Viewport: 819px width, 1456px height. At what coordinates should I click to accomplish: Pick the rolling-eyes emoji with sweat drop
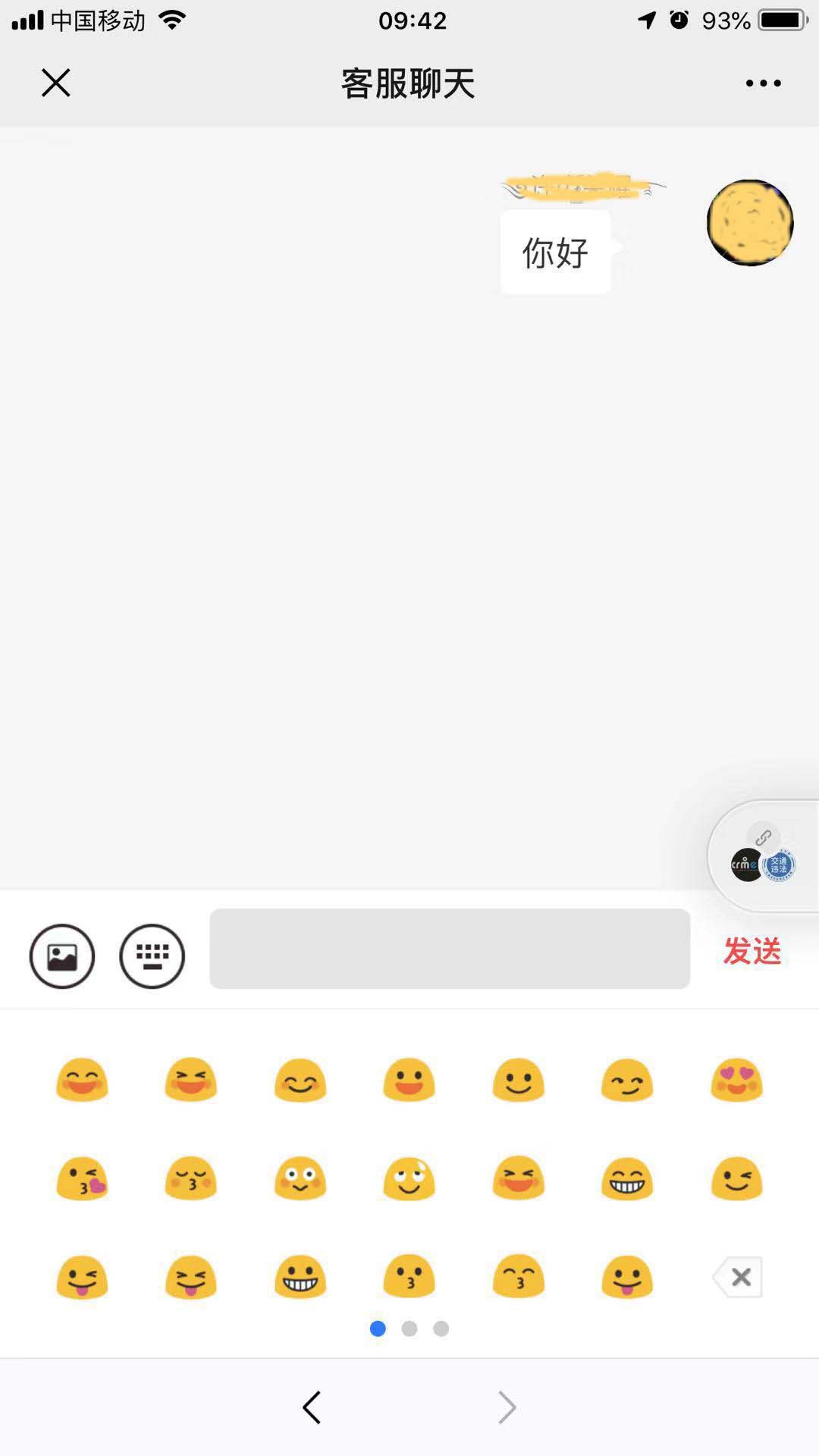point(409,1179)
